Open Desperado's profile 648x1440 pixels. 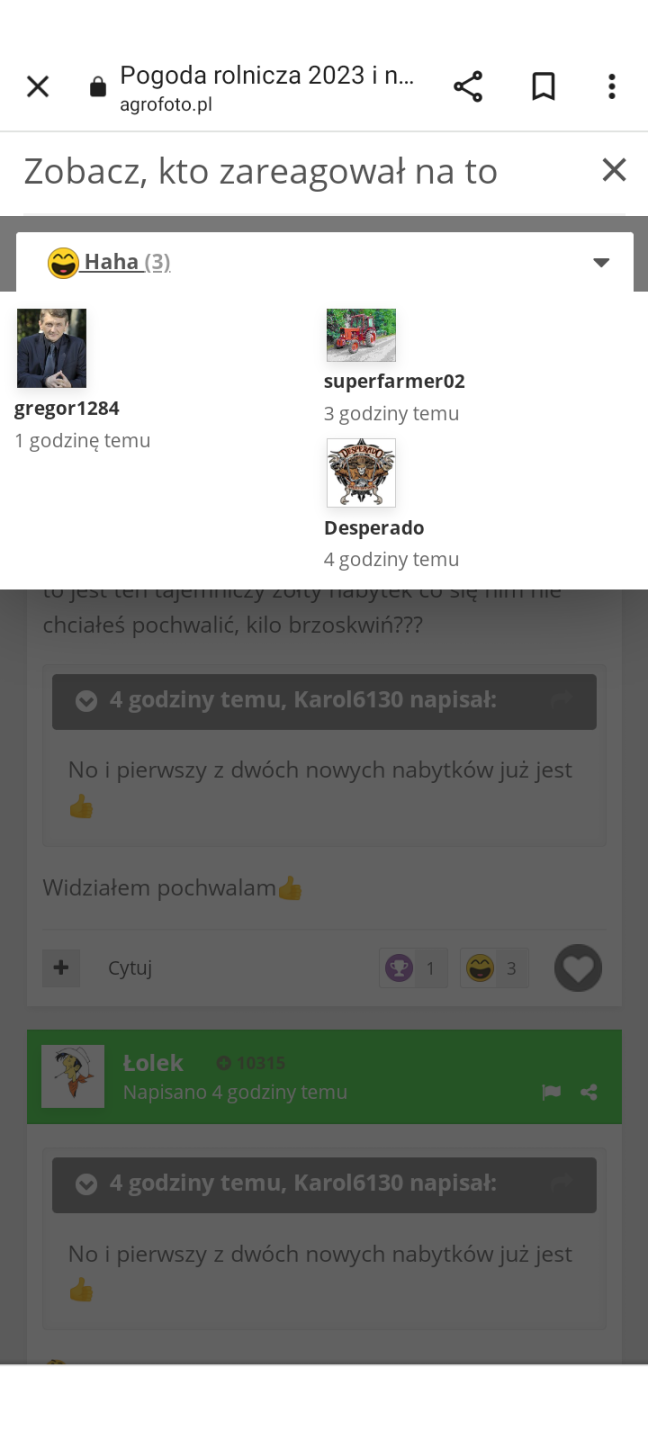pyautogui.click(x=374, y=527)
